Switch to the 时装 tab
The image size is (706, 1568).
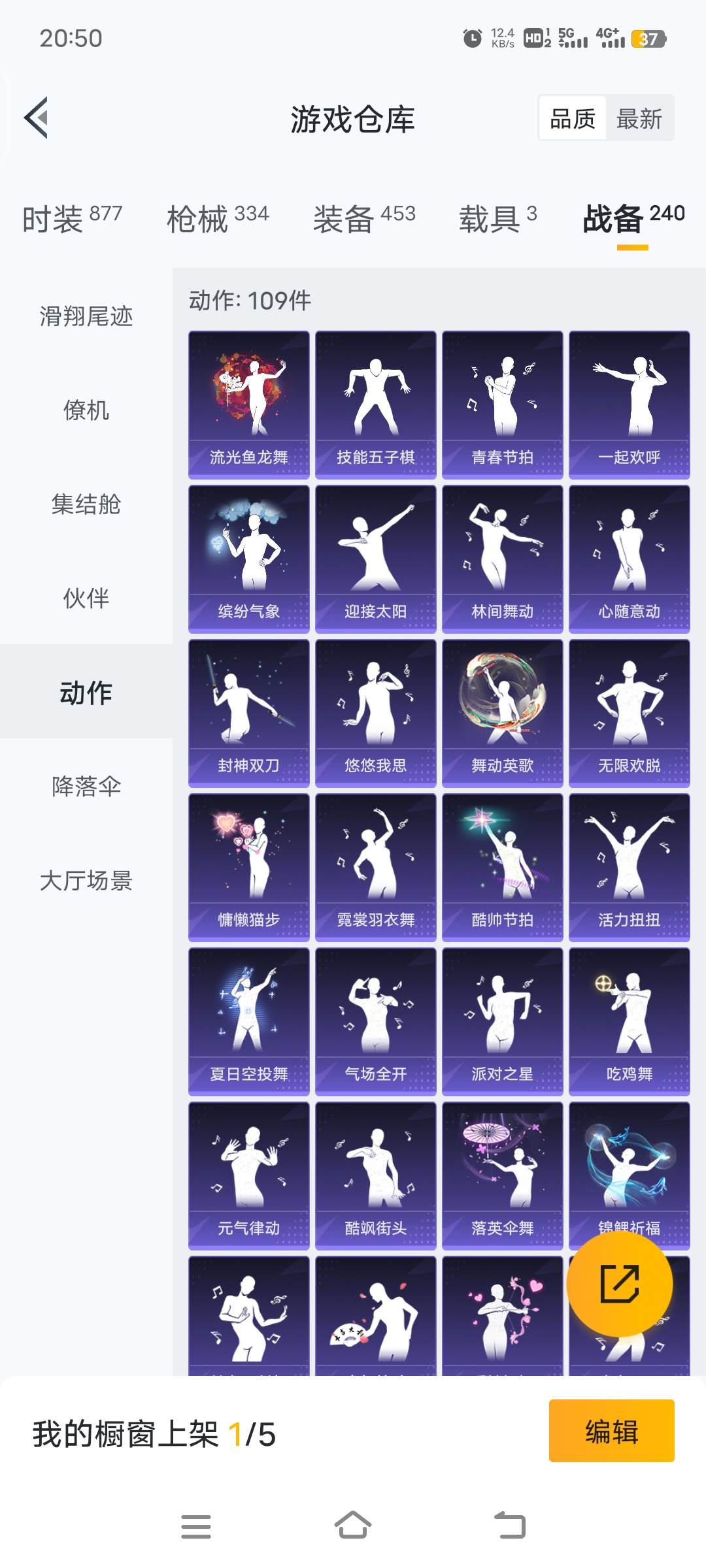(72, 219)
